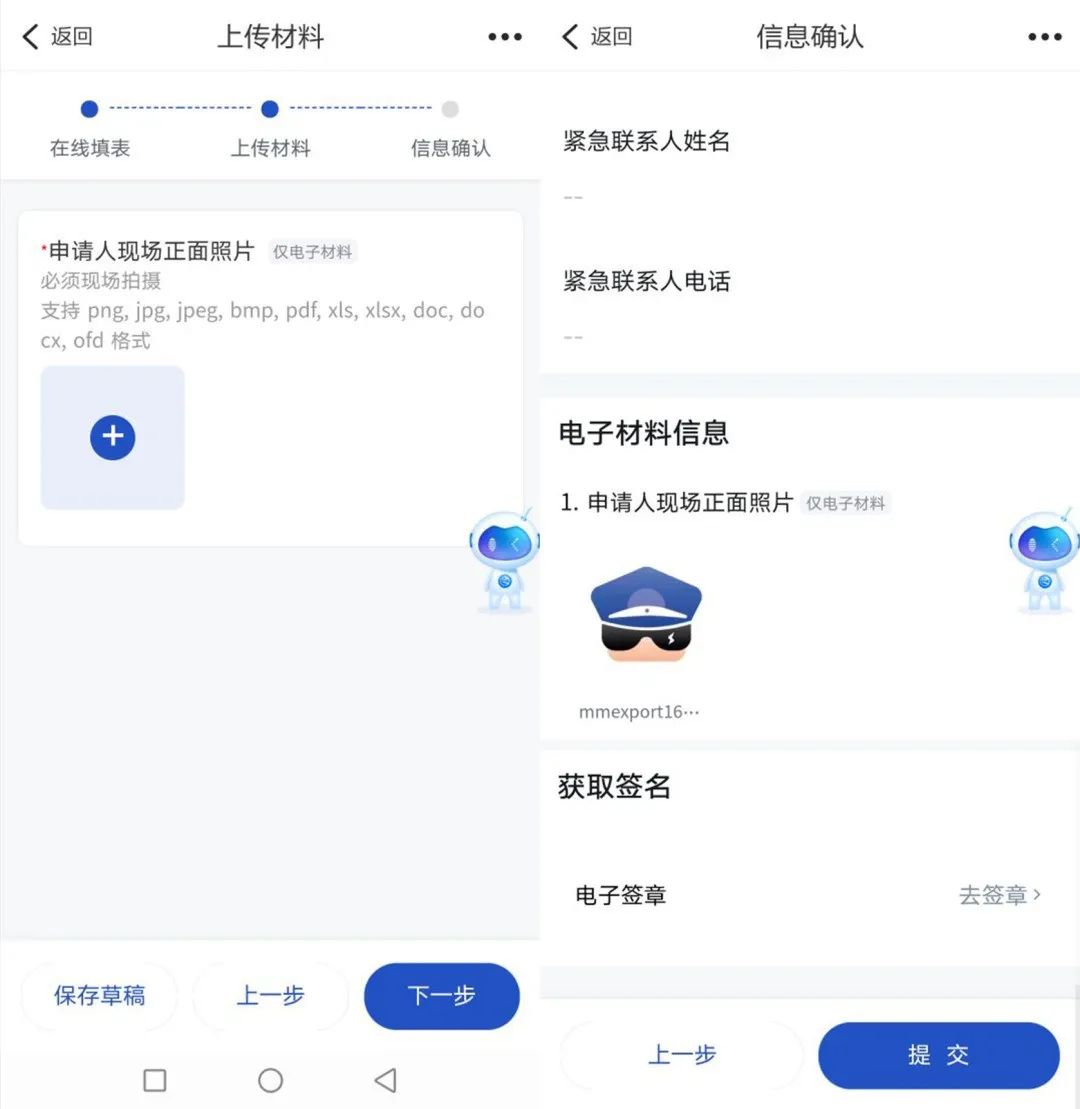Tap 上一步 beside the 提交 button

pyautogui.click(x=682, y=1055)
